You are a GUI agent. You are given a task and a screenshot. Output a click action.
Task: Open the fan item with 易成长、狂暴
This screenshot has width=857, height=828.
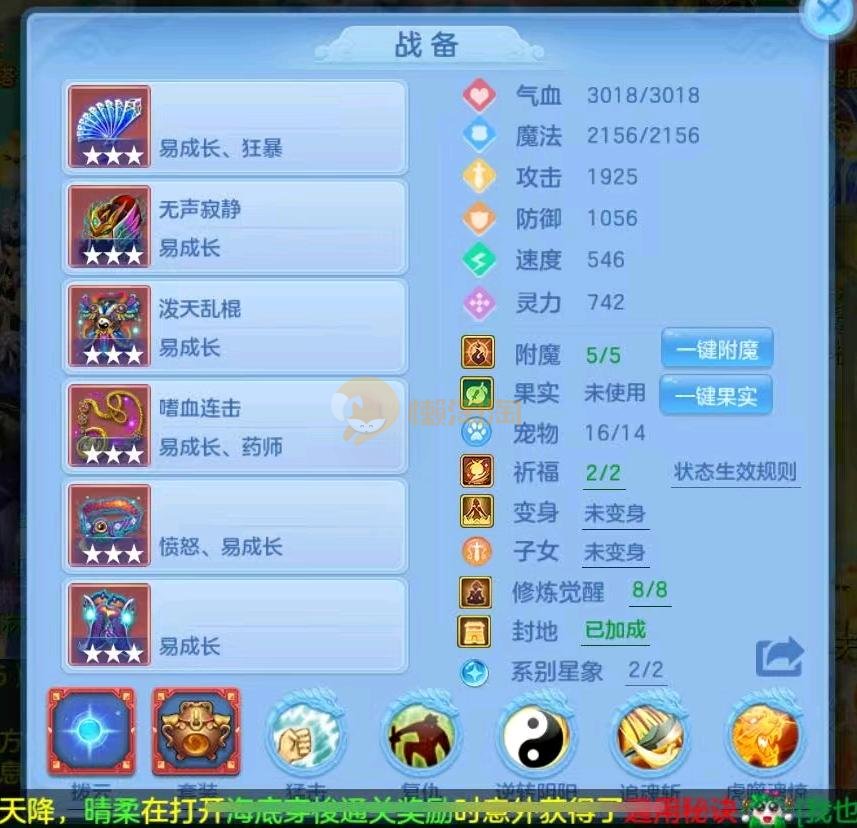[x=235, y=128]
